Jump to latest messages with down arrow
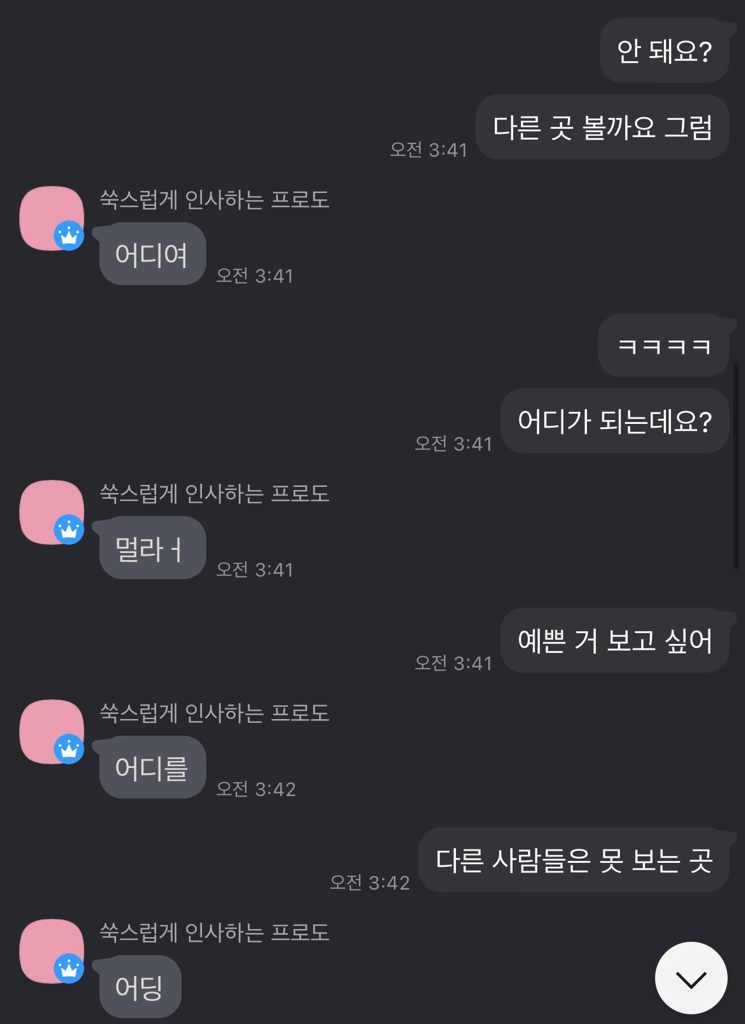 690,978
